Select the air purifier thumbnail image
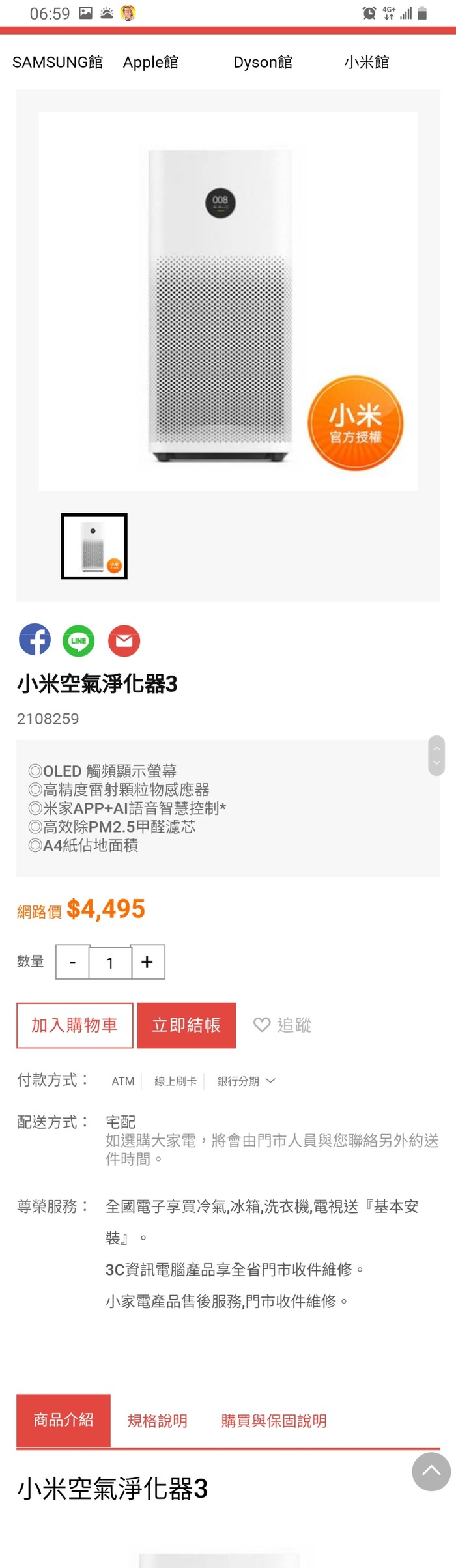Viewport: 456px width, 1568px height. [94, 546]
